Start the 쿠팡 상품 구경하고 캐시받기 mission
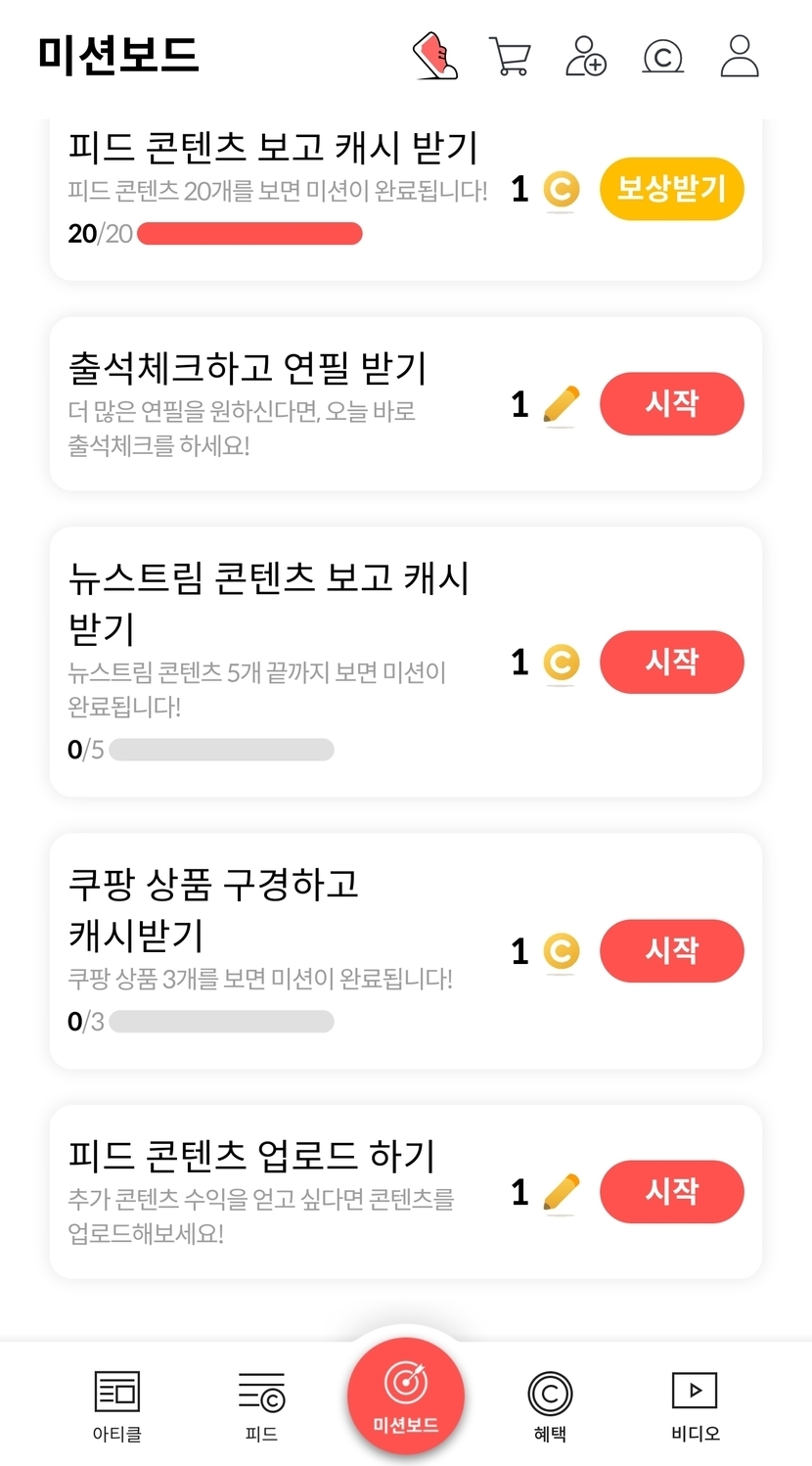 (671, 950)
